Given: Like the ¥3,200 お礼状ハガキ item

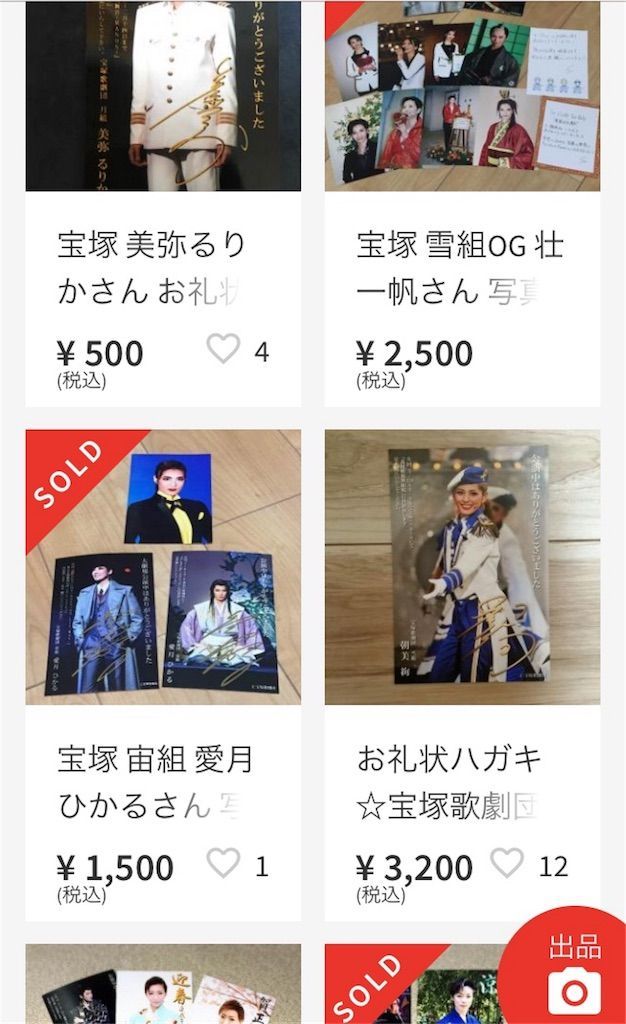Looking at the screenshot, I should click(x=508, y=864).
